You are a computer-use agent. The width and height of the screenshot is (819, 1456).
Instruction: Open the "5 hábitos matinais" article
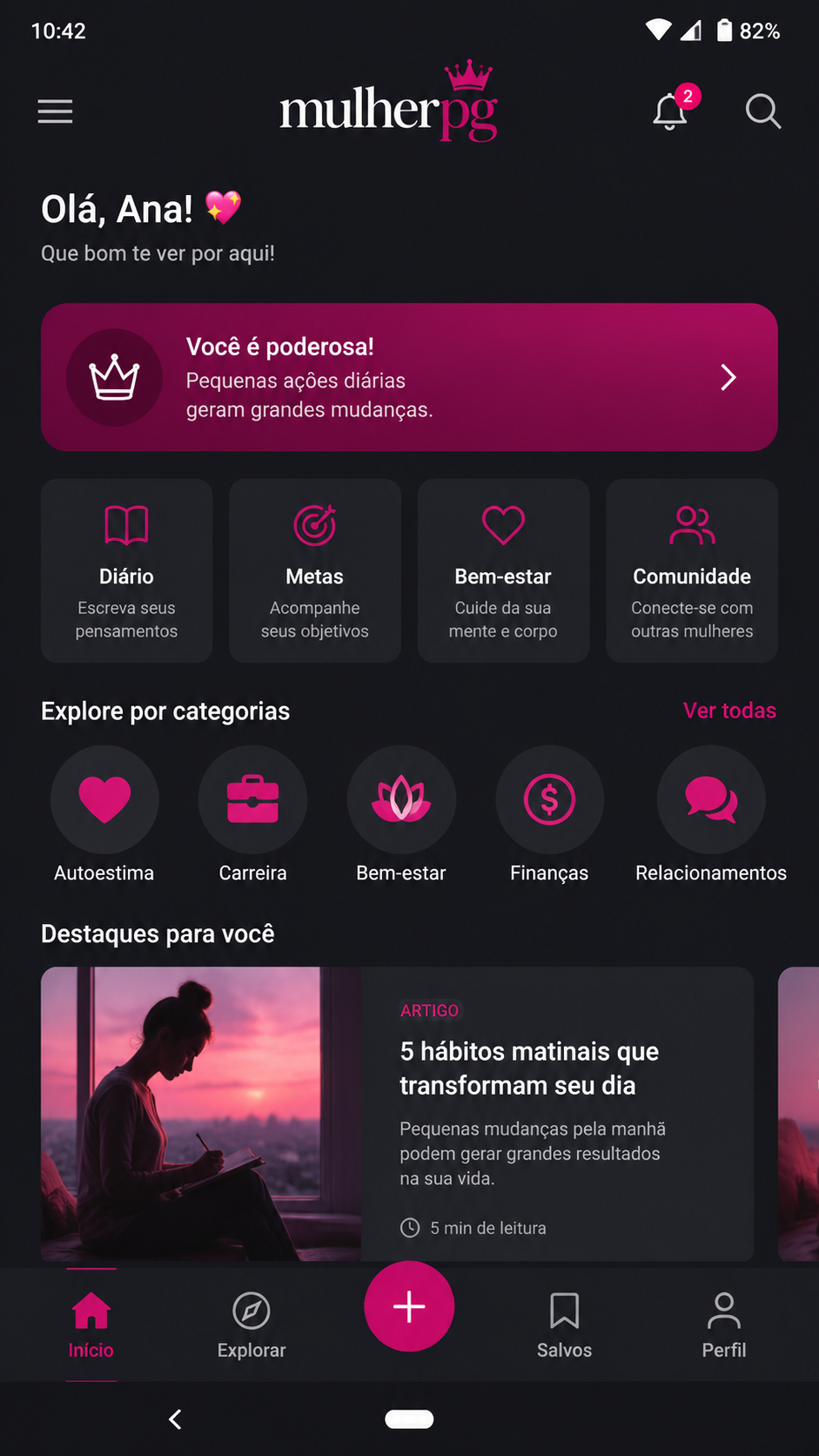pyautogui.click(x=397, y=1114)
